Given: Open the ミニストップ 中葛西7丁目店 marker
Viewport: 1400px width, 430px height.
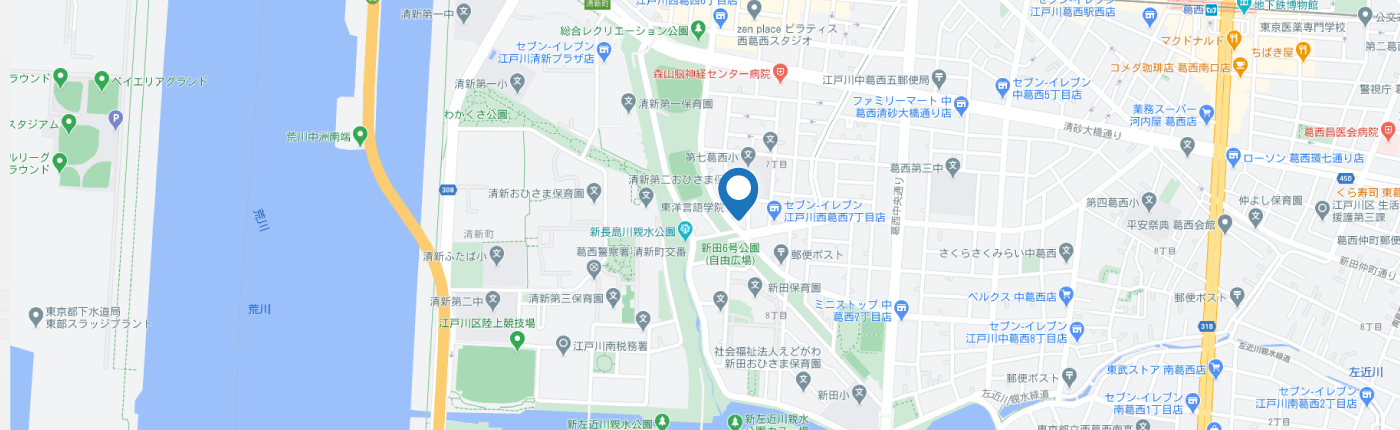Looking at the screenshot, I should pyautogui.click(x=901, y=305).
